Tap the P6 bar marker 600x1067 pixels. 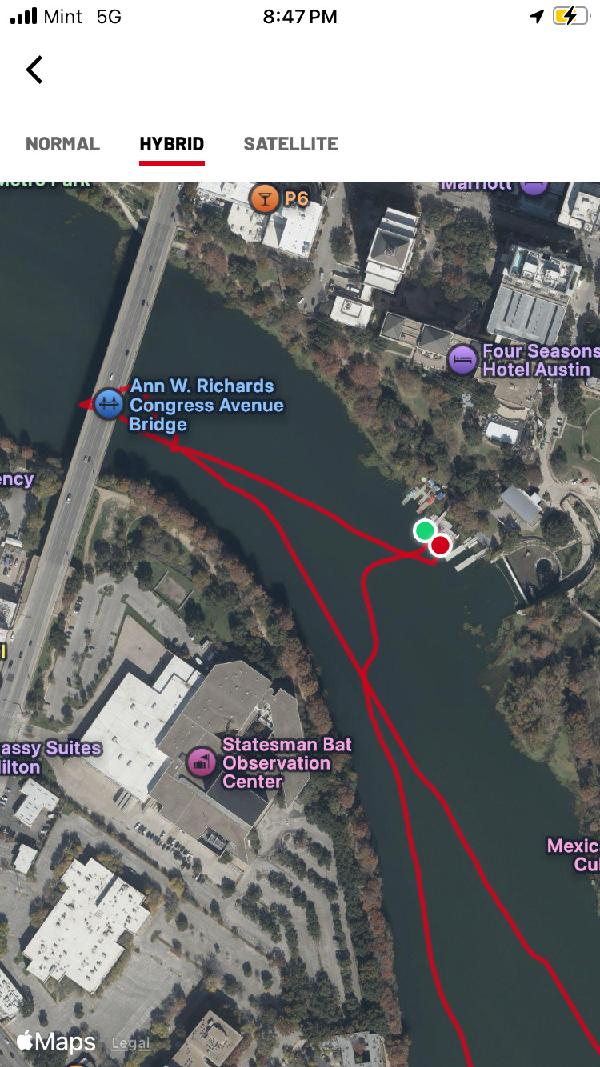[x=264, y=198]
